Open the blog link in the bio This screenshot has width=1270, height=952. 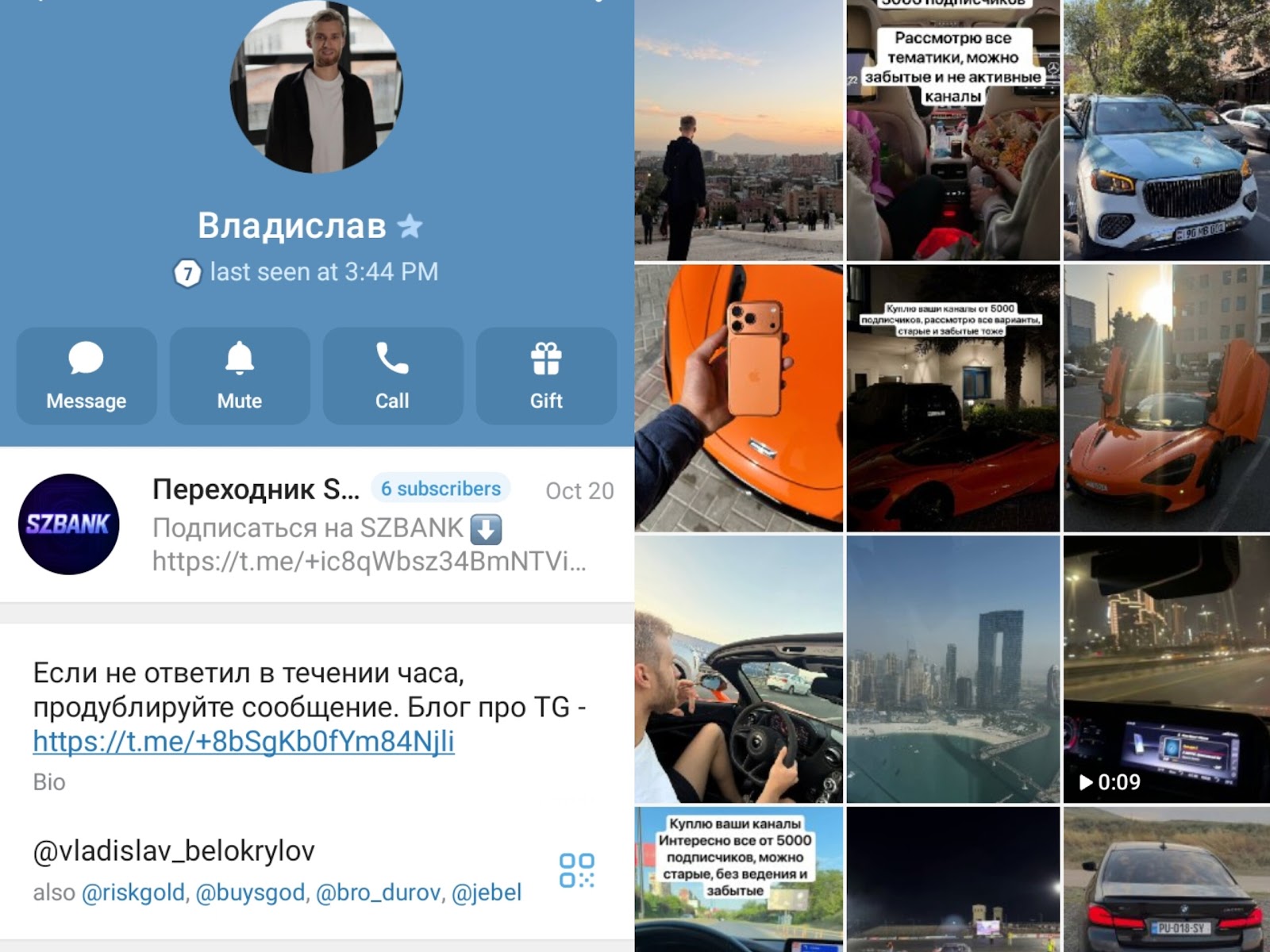point(243,742)
